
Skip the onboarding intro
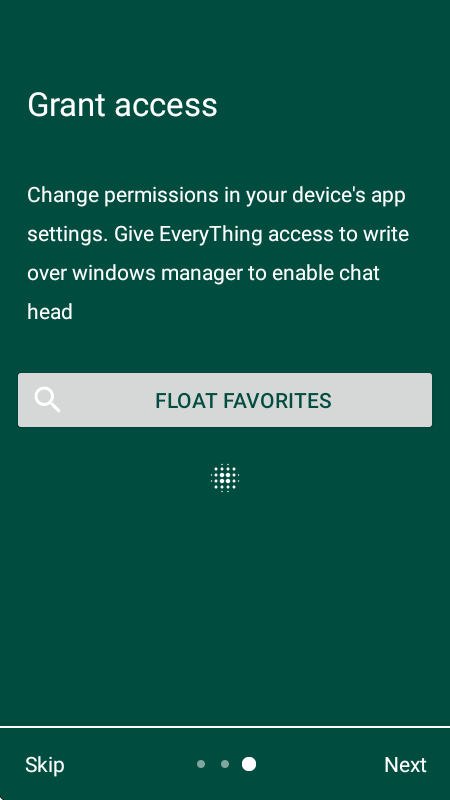point(45,765)
